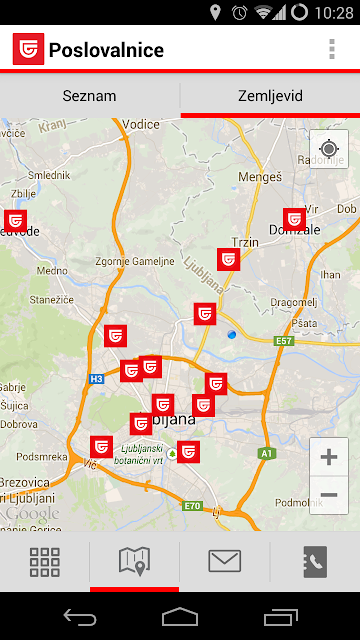Zoom out with the minus button
Viewport: 360px width, 640px height.
point(329,495)
